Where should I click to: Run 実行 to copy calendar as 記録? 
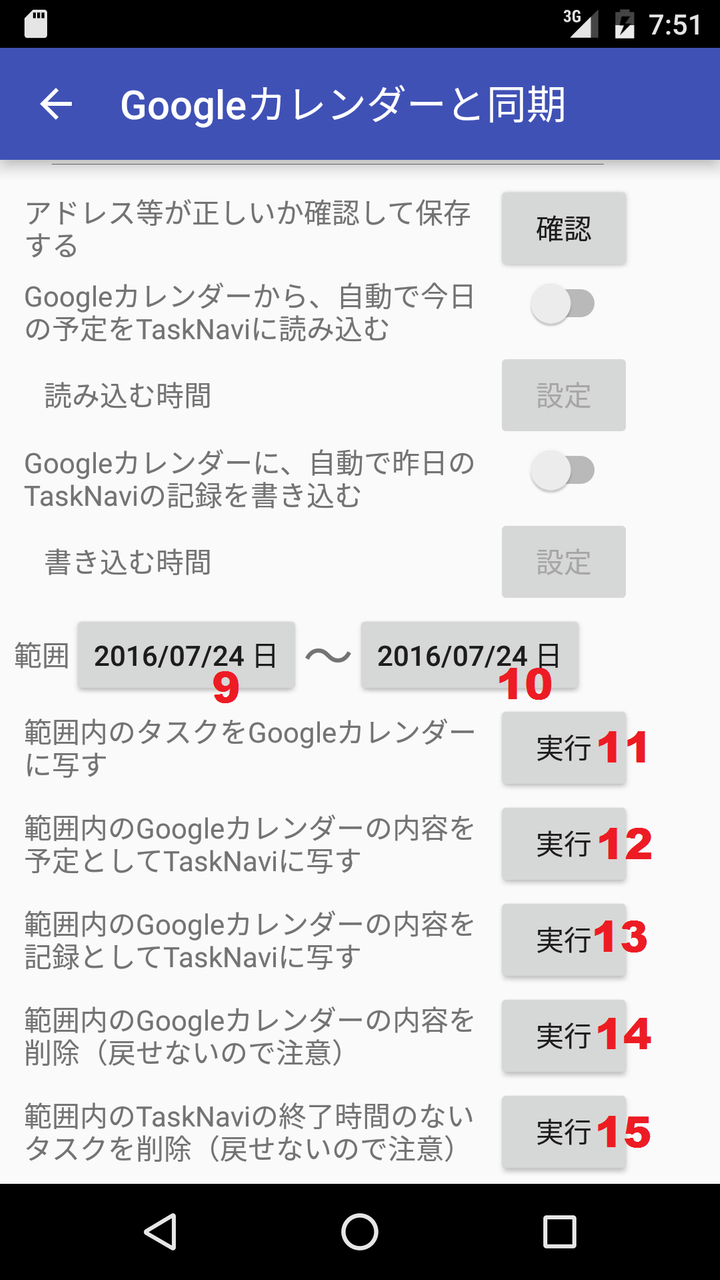pyautogui.click(x=564, y=940)
